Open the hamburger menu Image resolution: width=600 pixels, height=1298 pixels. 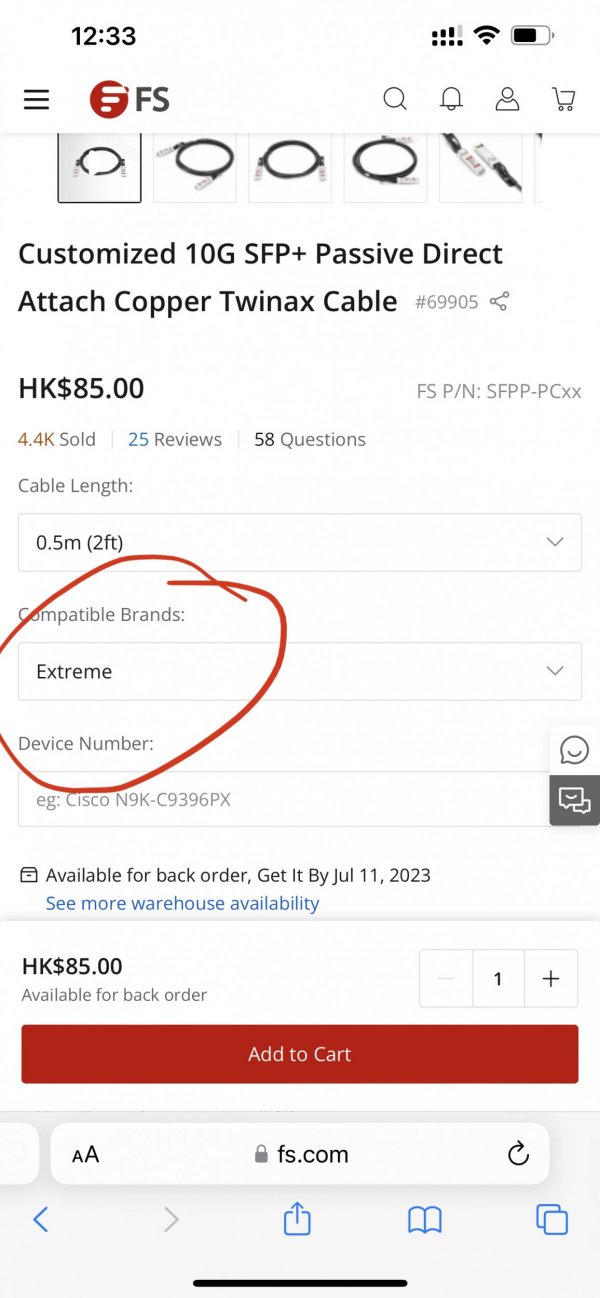pyautogui.click(x=36, y=99)
